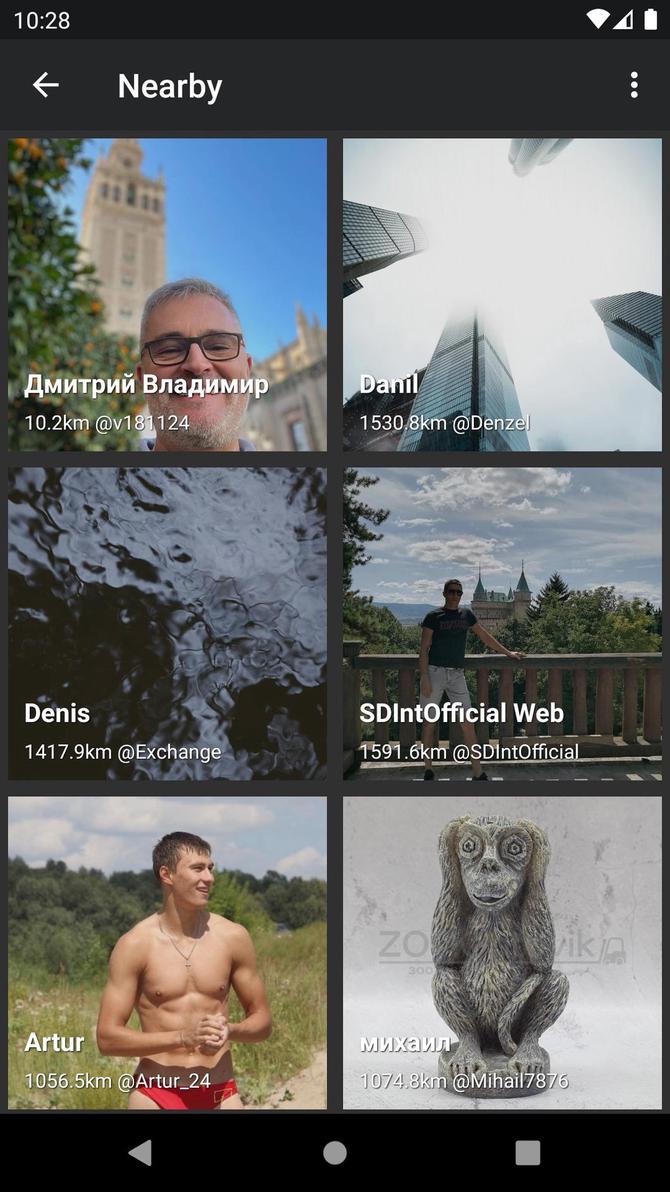Open the recent apps overview

(528, 1153)
